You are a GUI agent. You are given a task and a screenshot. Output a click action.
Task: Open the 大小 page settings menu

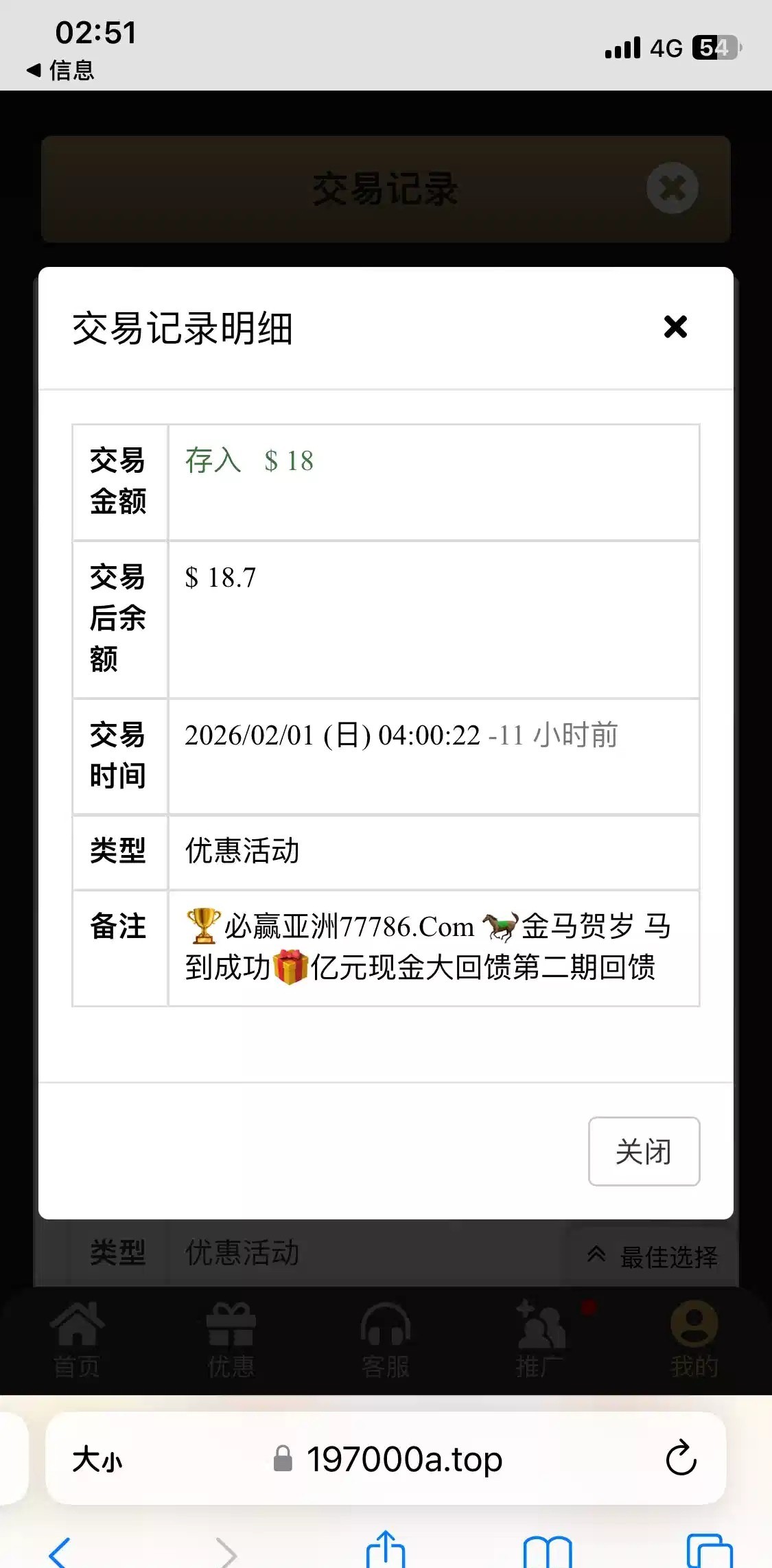pyautogui.click(x=97, y=1459)
